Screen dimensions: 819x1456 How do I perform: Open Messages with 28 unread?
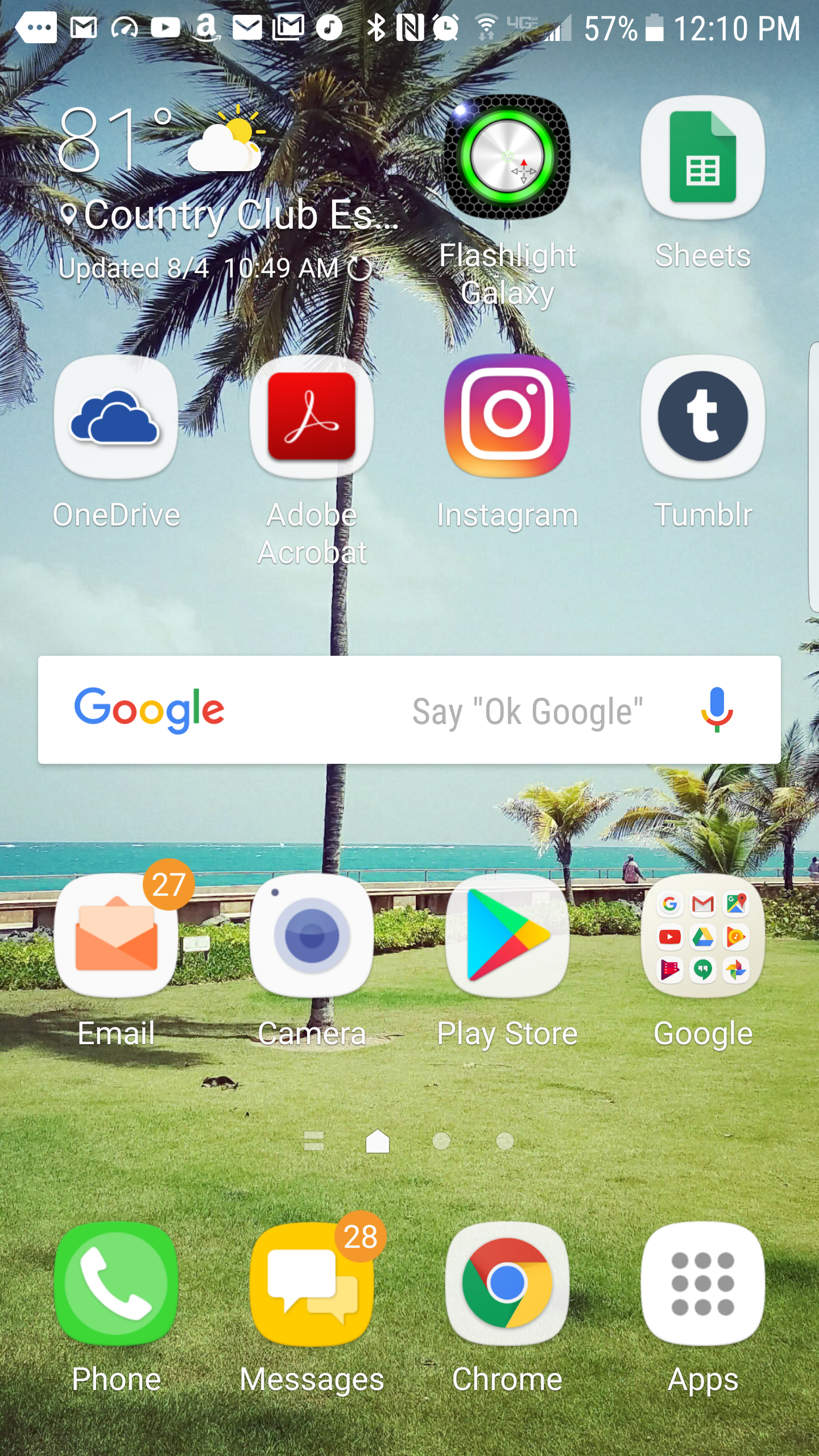click(x=312, y=1284)
